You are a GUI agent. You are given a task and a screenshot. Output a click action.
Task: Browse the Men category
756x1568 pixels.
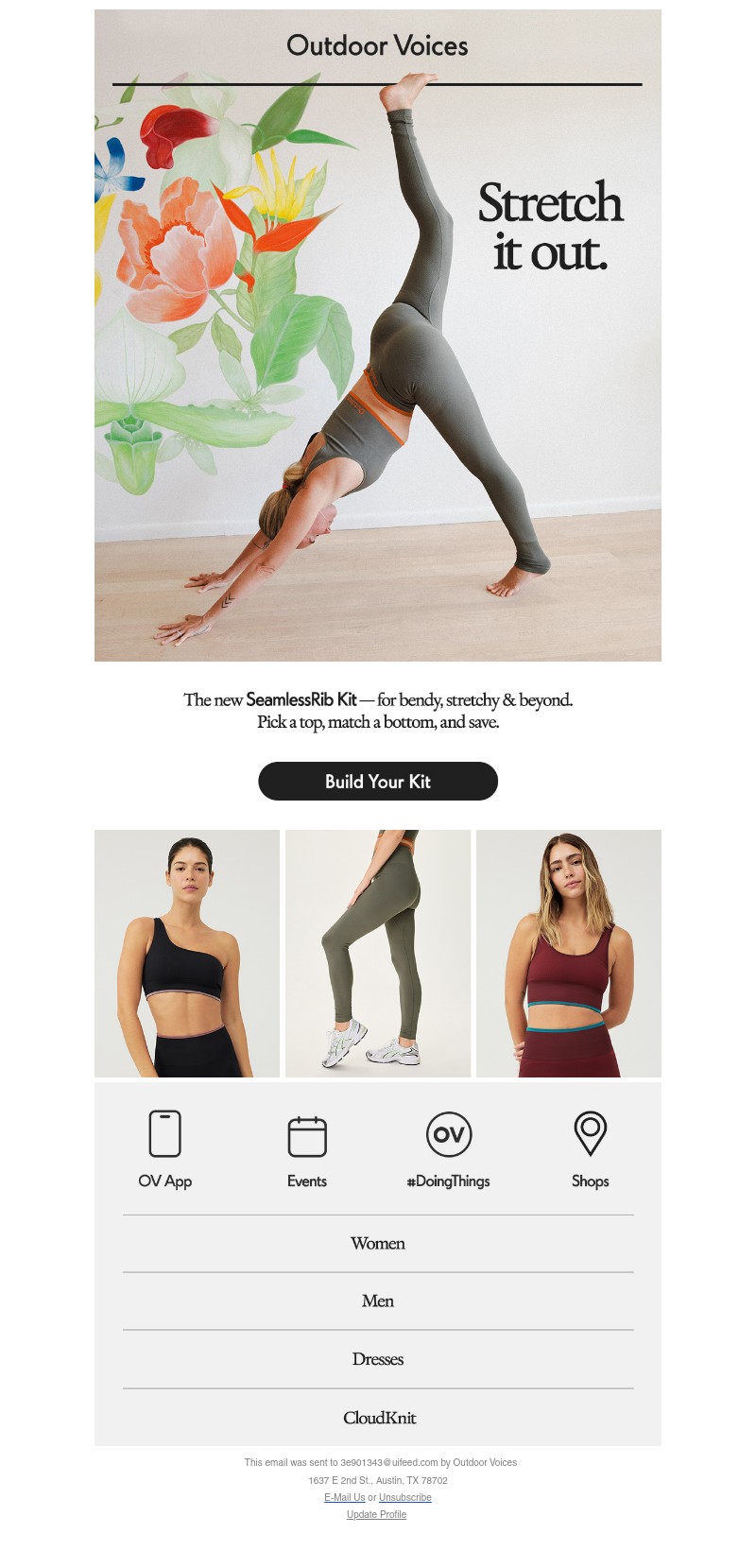coord(378,1301)
